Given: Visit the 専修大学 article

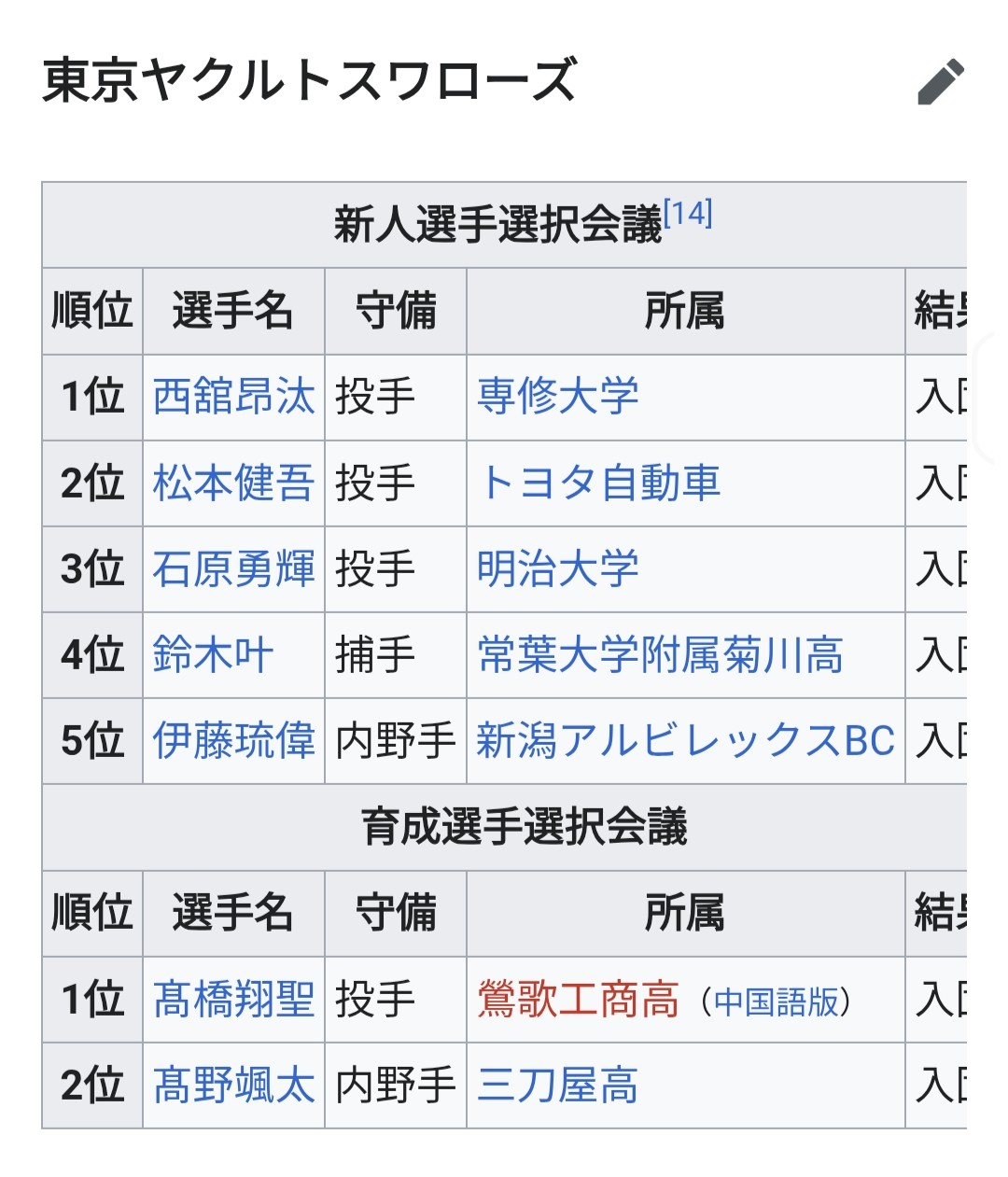Looking at the screenshot, I should [x=557, y=397].
